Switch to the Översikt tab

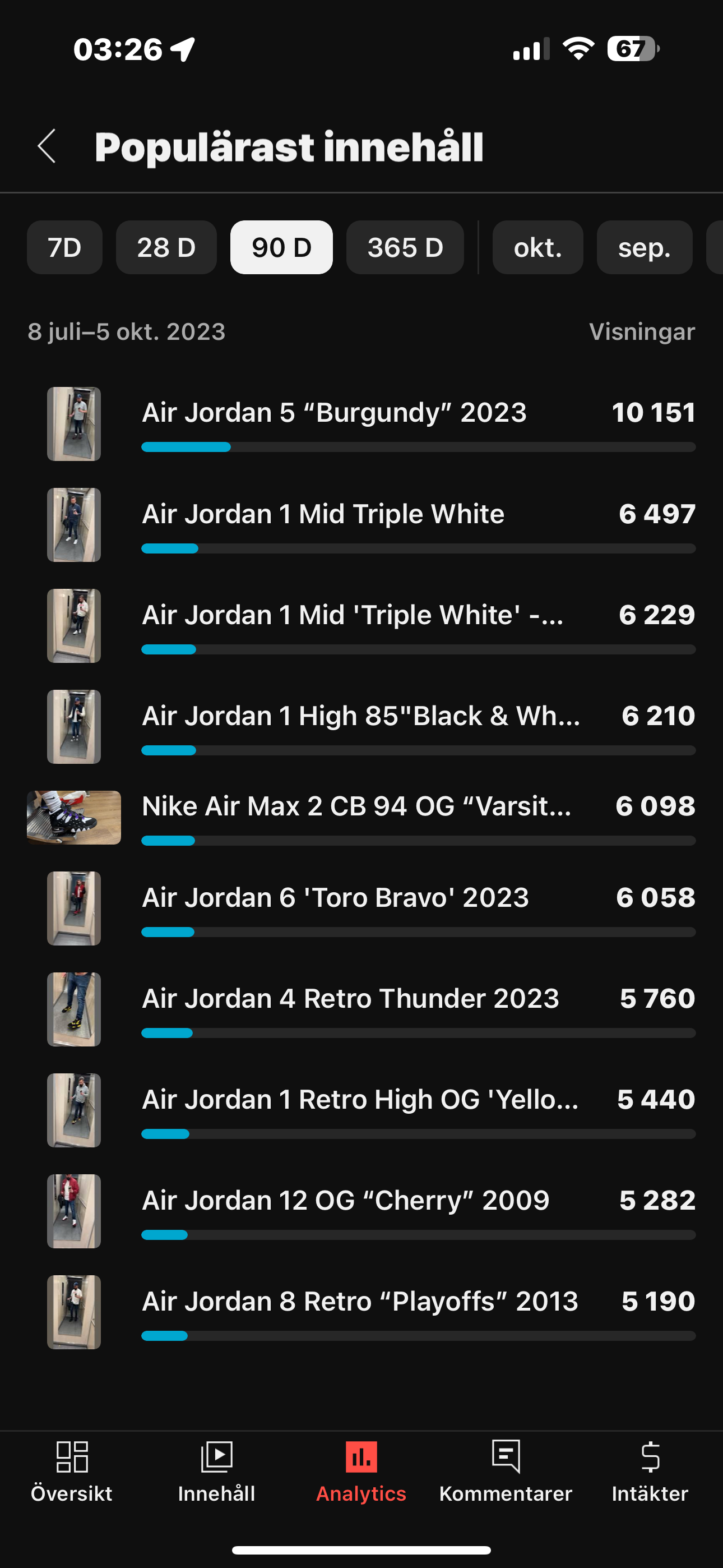(72, 1472)
